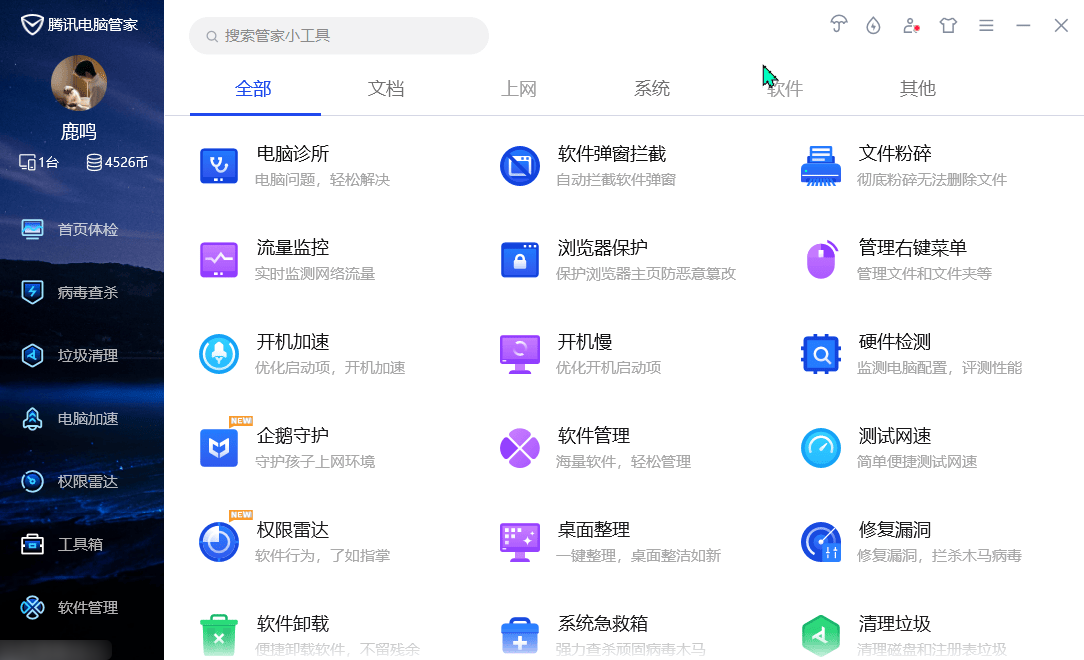Switch to the 文档 tab

(386, 89)
